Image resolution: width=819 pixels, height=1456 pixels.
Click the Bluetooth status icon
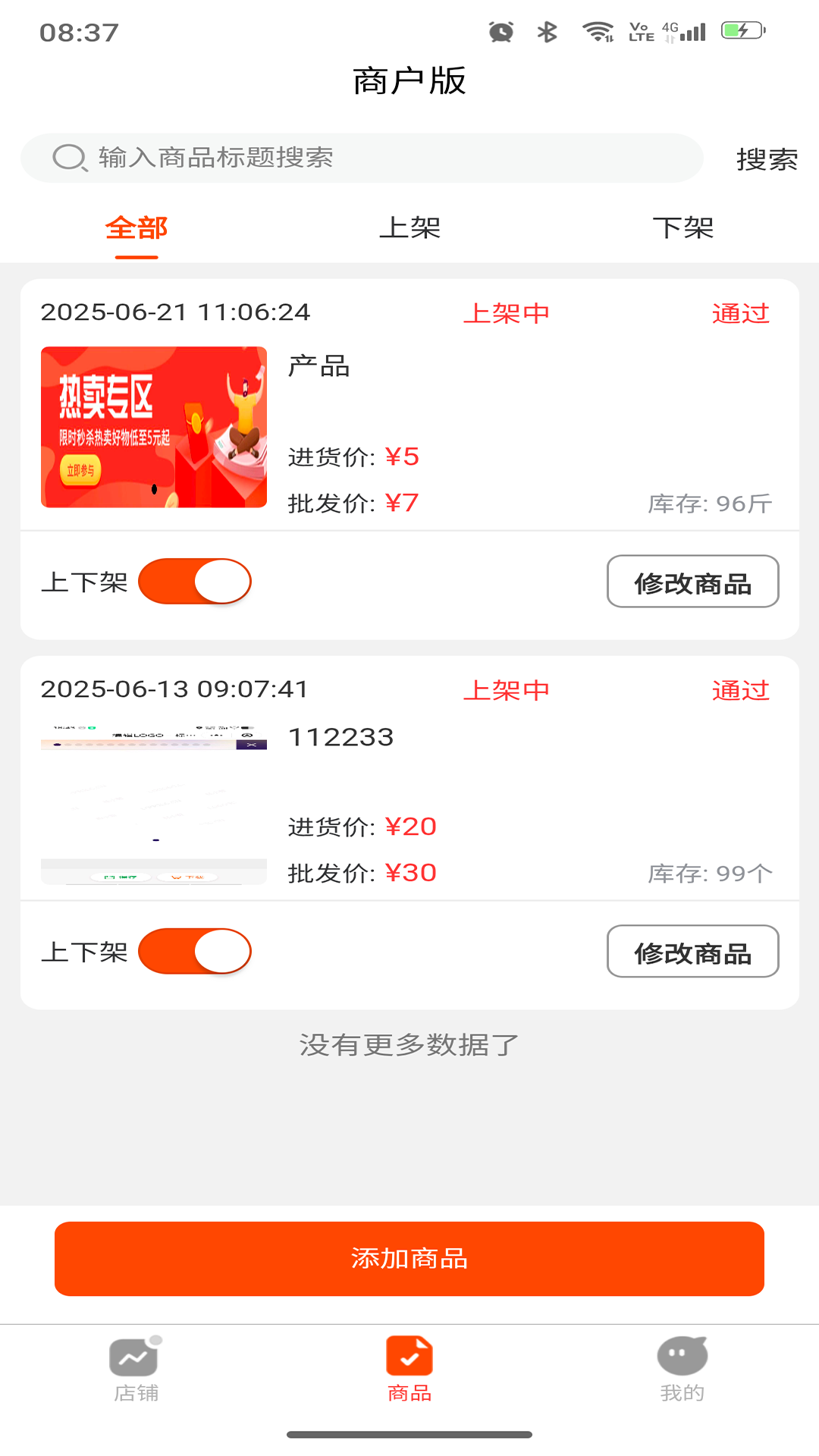pyautogui.click(x=548, y=32)
